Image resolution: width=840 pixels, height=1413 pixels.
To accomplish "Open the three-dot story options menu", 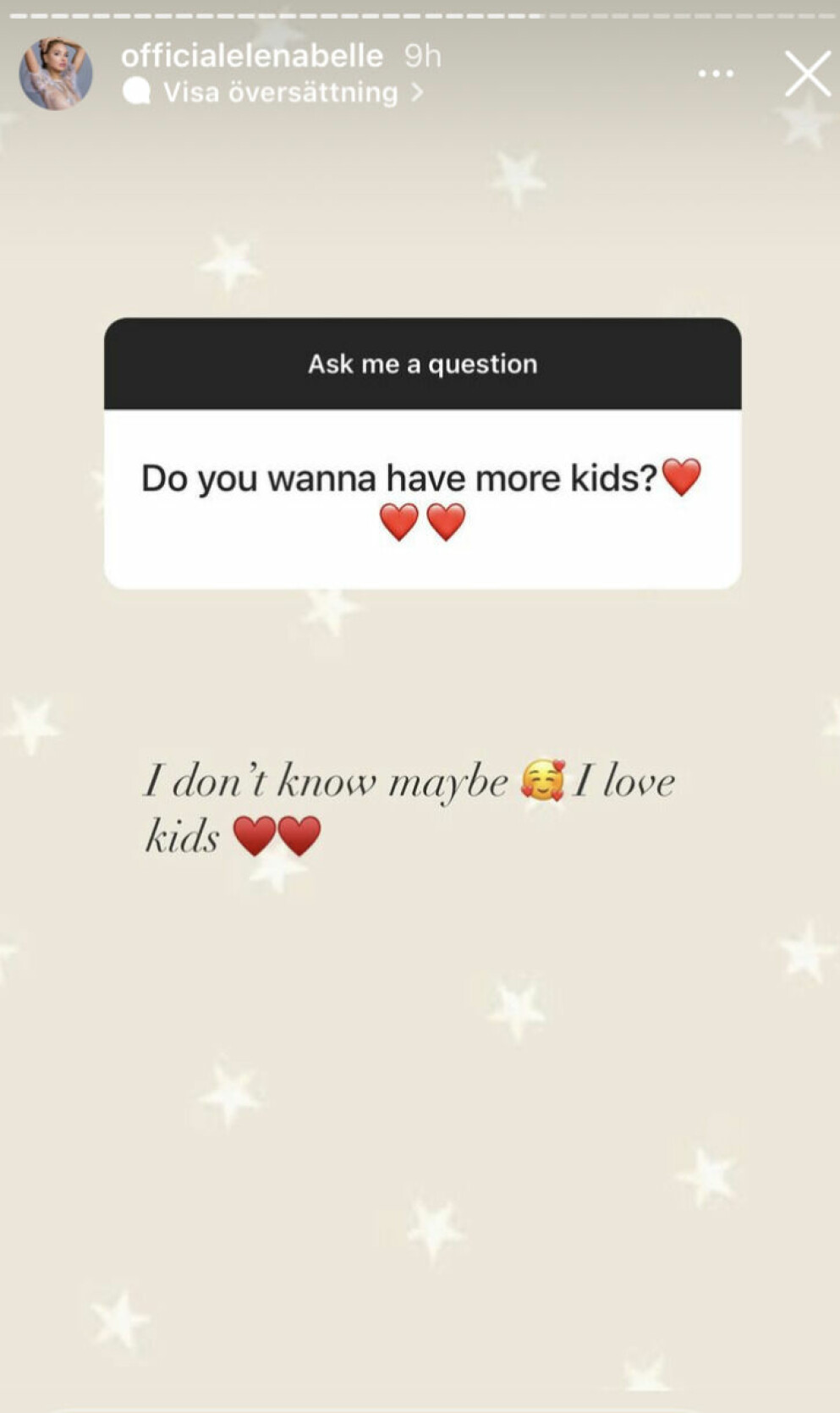I will coord(716,74).
